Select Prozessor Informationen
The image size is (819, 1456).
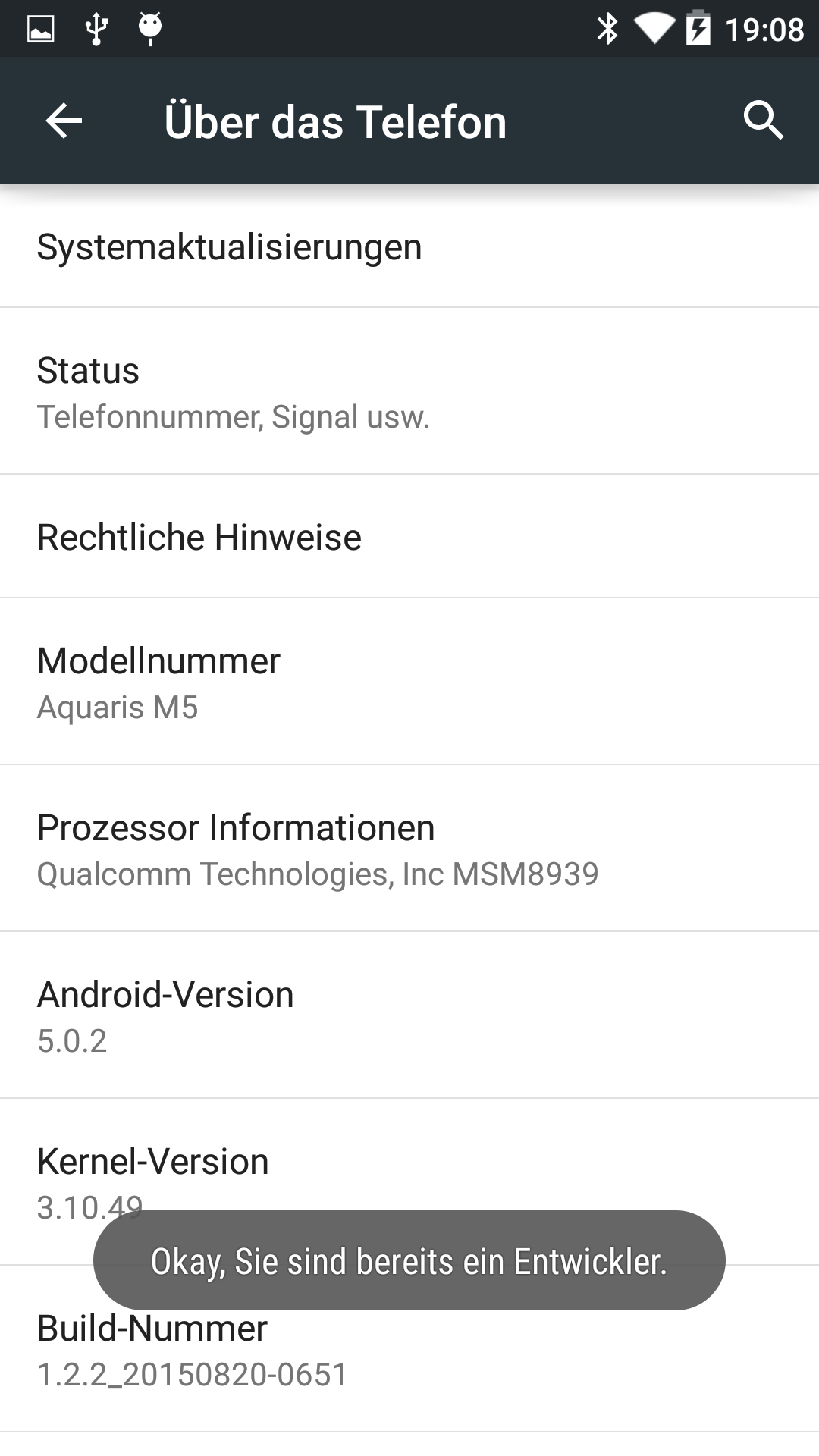point(409,849)
